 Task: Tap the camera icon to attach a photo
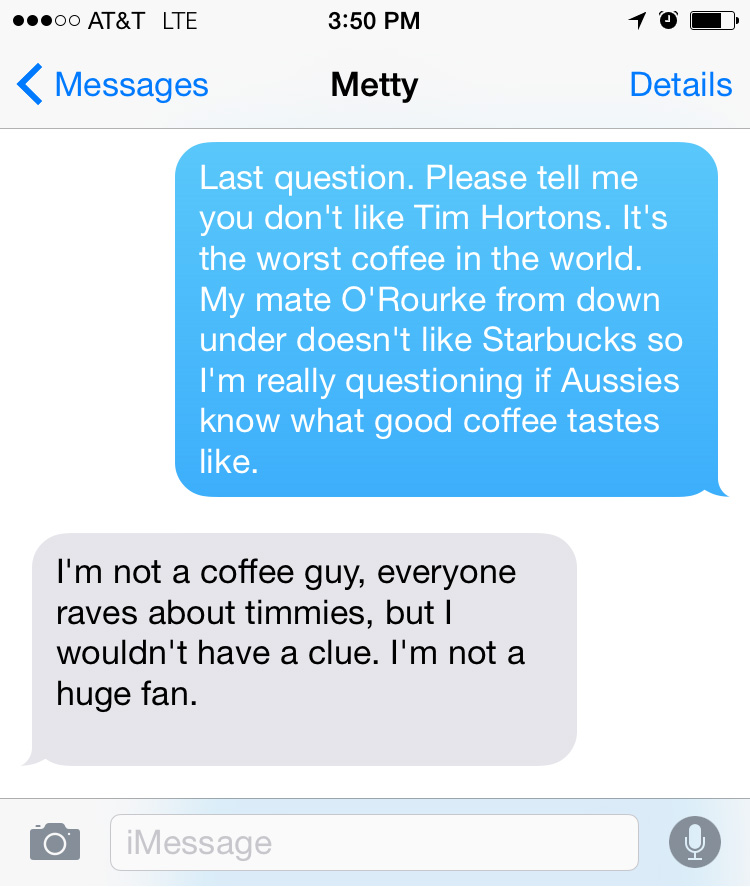[x=54, y=842]
